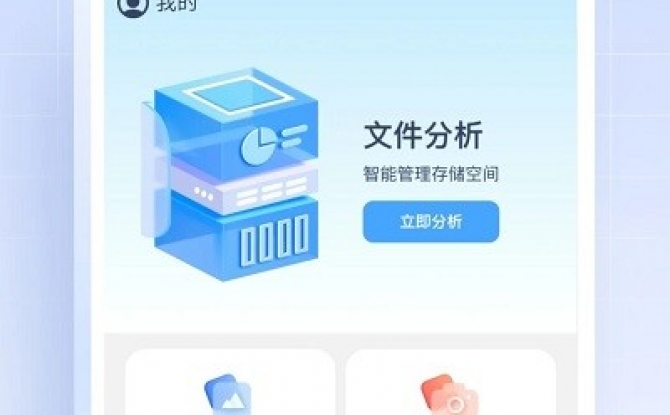Tap the 立即分析 button

pos(430,222)
